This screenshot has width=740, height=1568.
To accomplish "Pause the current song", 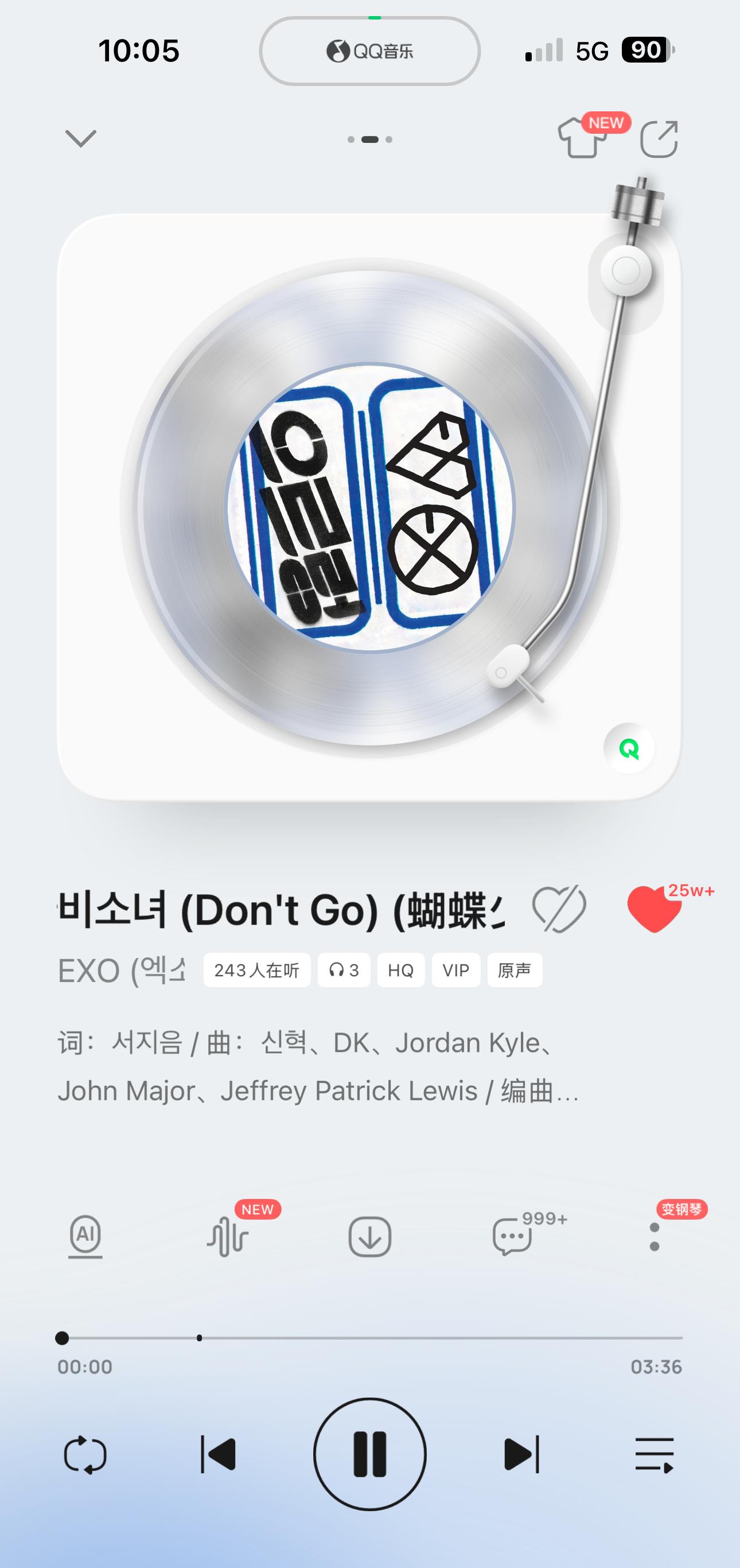I will 369,1455.
